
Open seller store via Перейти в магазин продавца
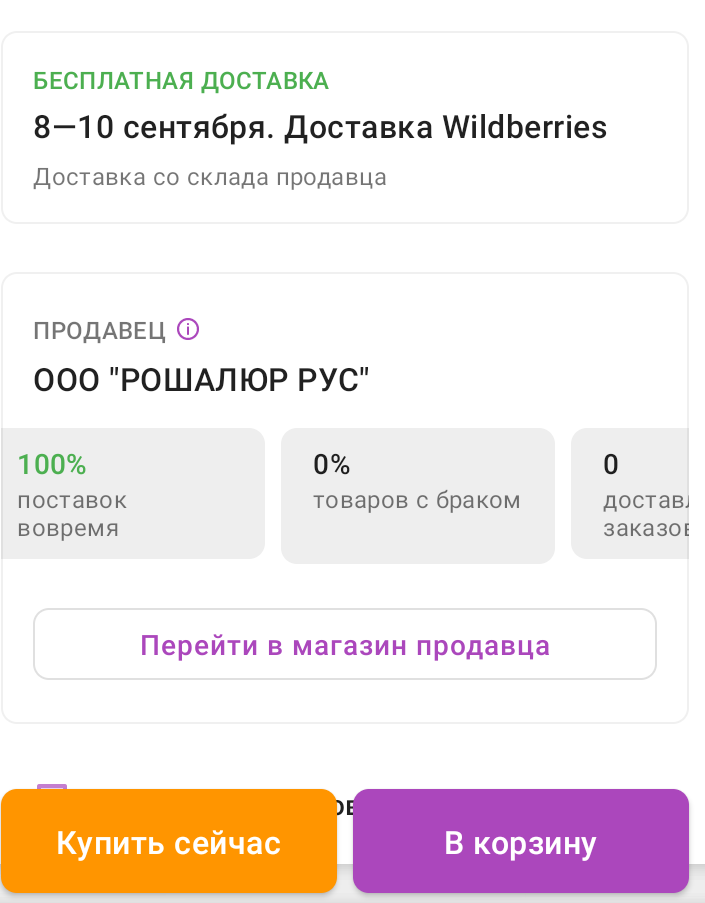tap(345, 645)
